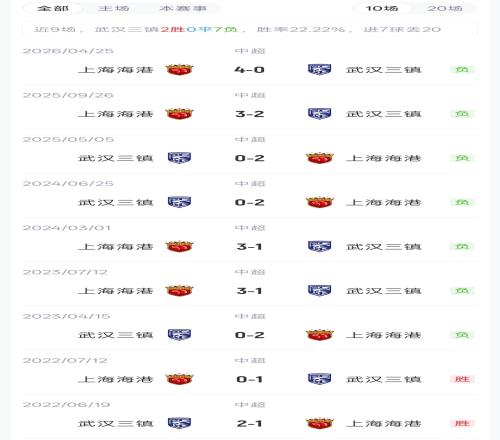Open the 2026/04/25 match 上海海港 4-0

point(250,63)
